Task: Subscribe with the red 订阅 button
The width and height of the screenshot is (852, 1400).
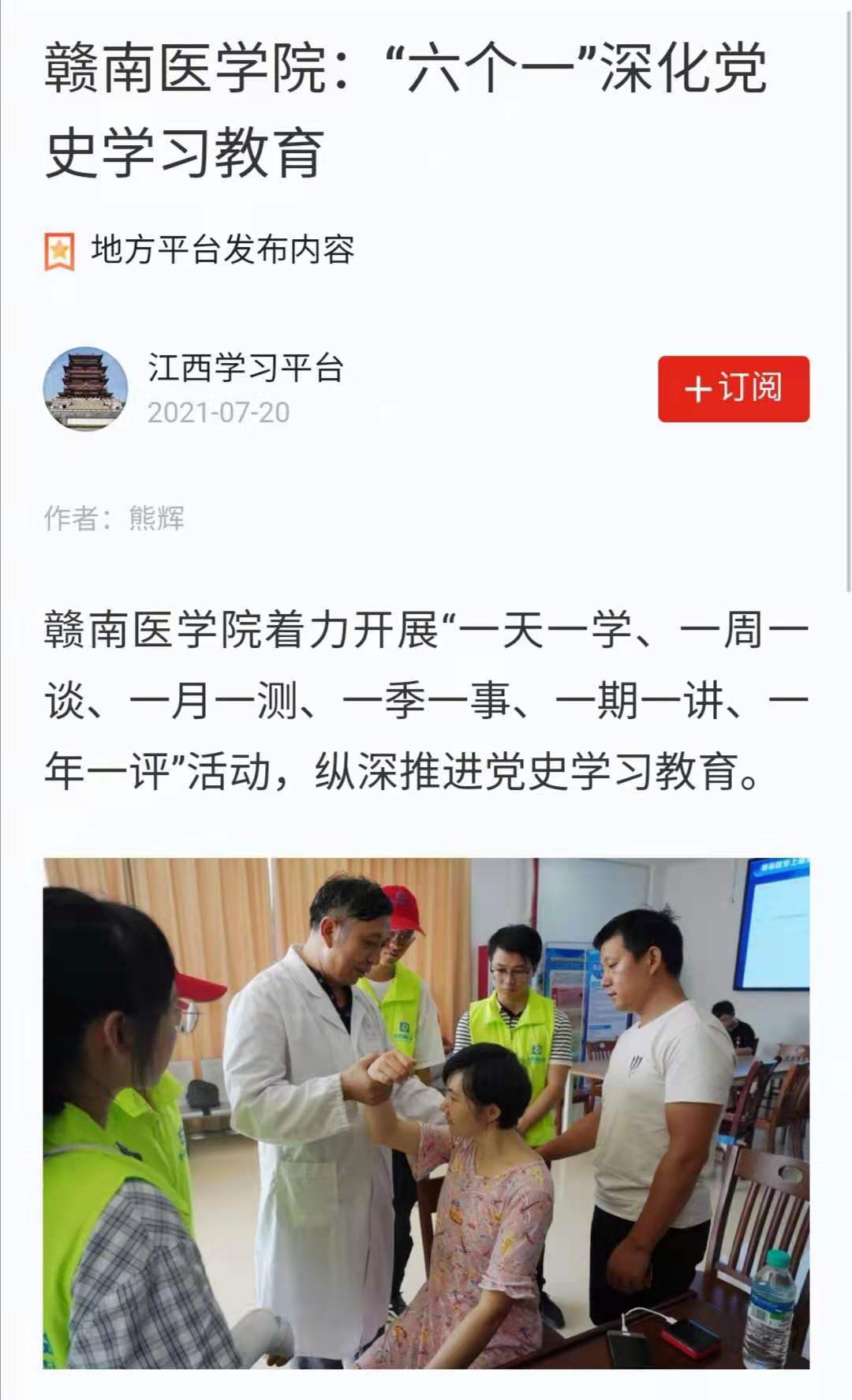Action: point(733,388)
